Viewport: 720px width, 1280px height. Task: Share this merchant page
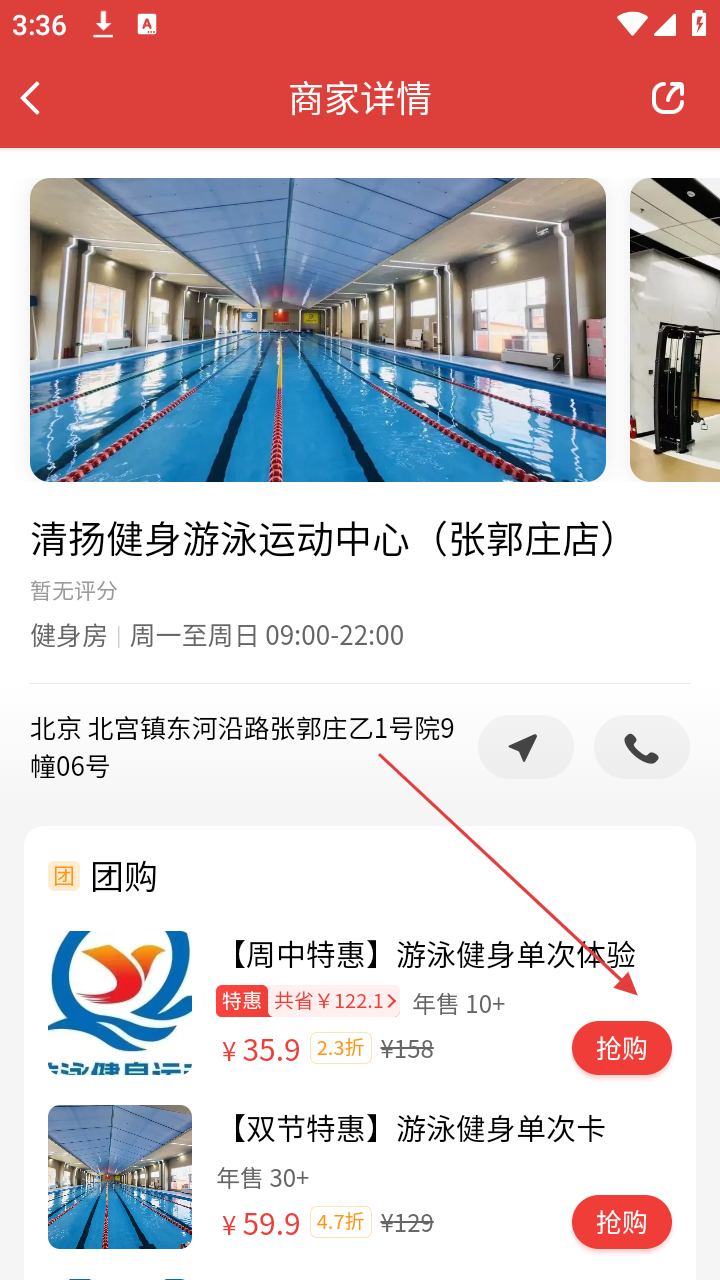click(667, 98)
